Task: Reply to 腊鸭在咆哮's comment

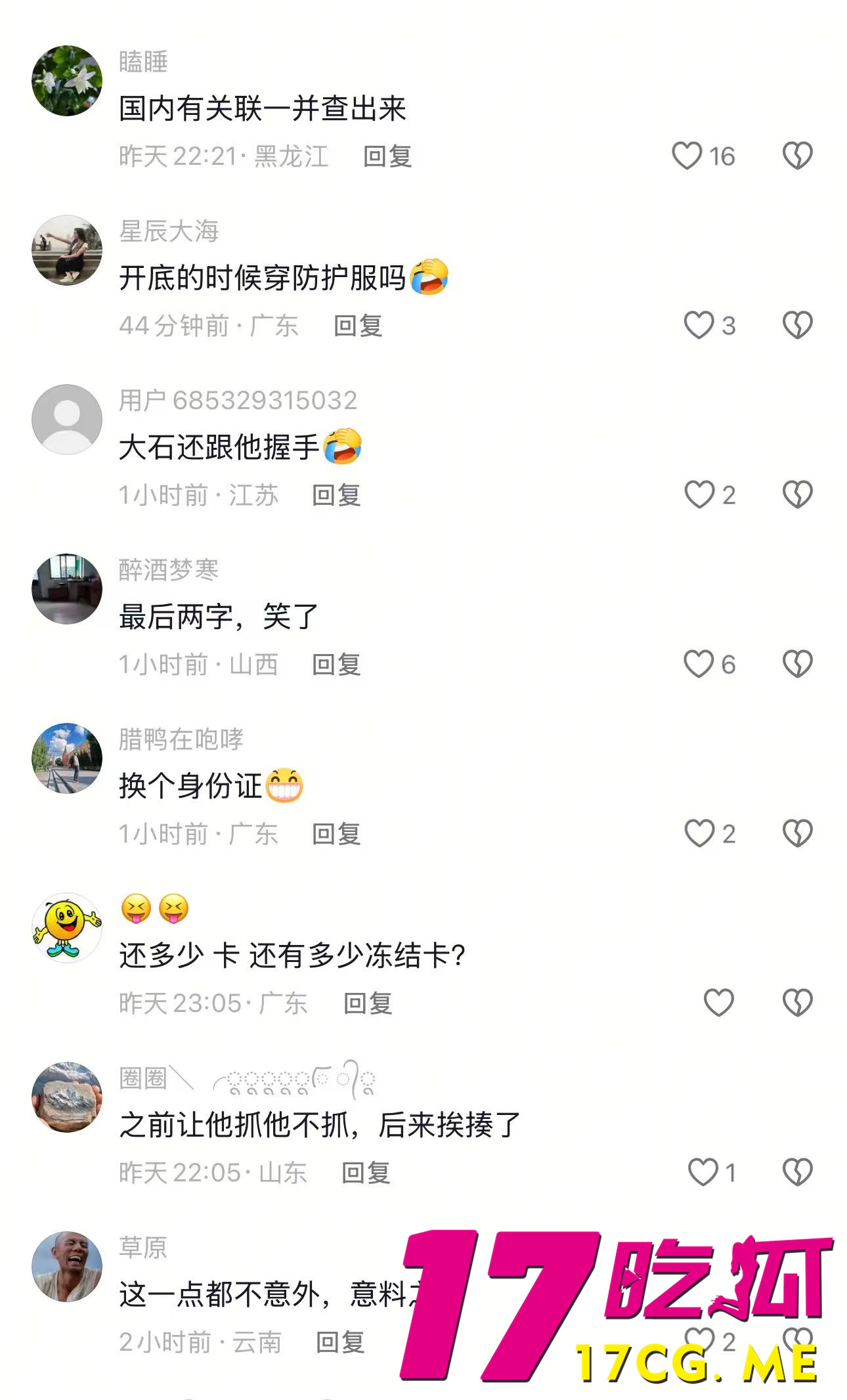Action: coord(336,834)
